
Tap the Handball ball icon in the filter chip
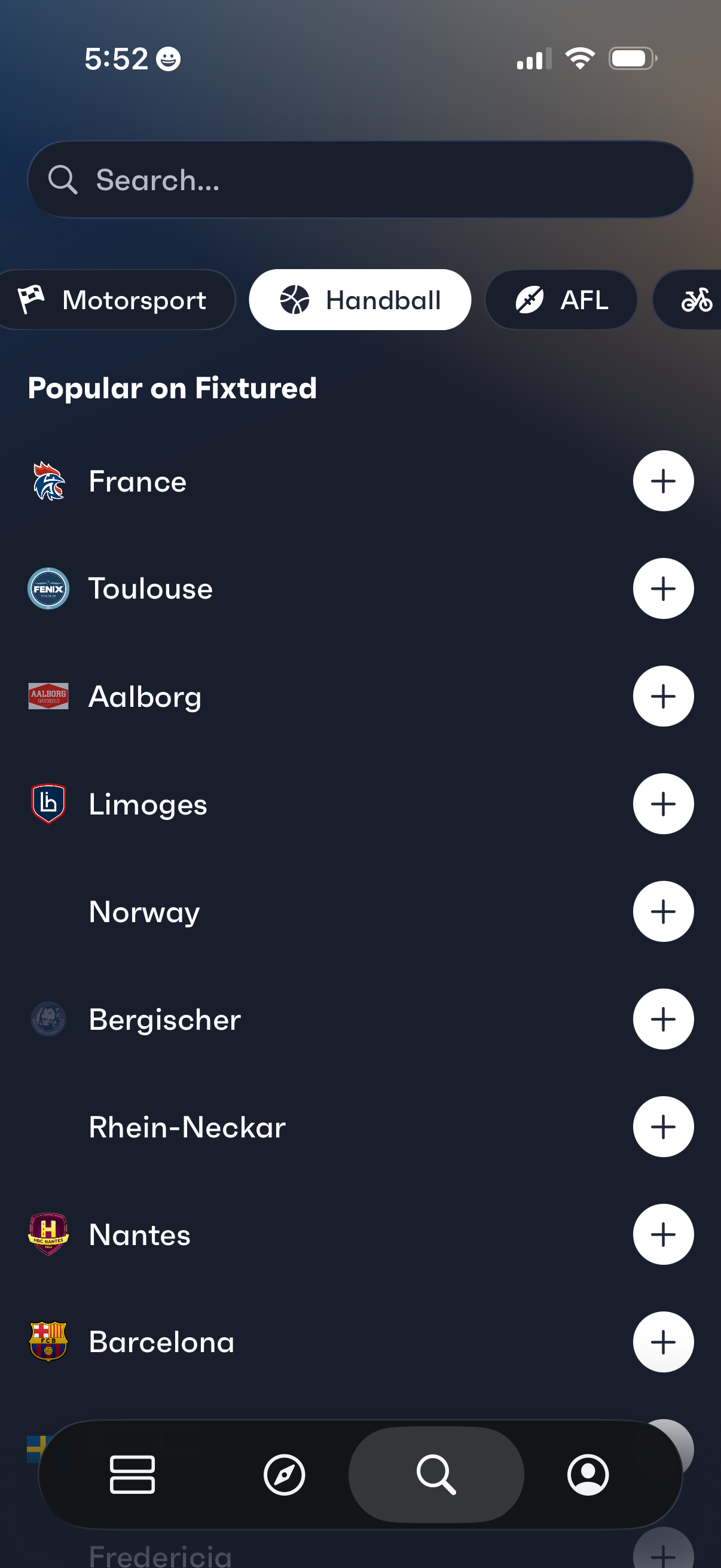pos(295,299)
